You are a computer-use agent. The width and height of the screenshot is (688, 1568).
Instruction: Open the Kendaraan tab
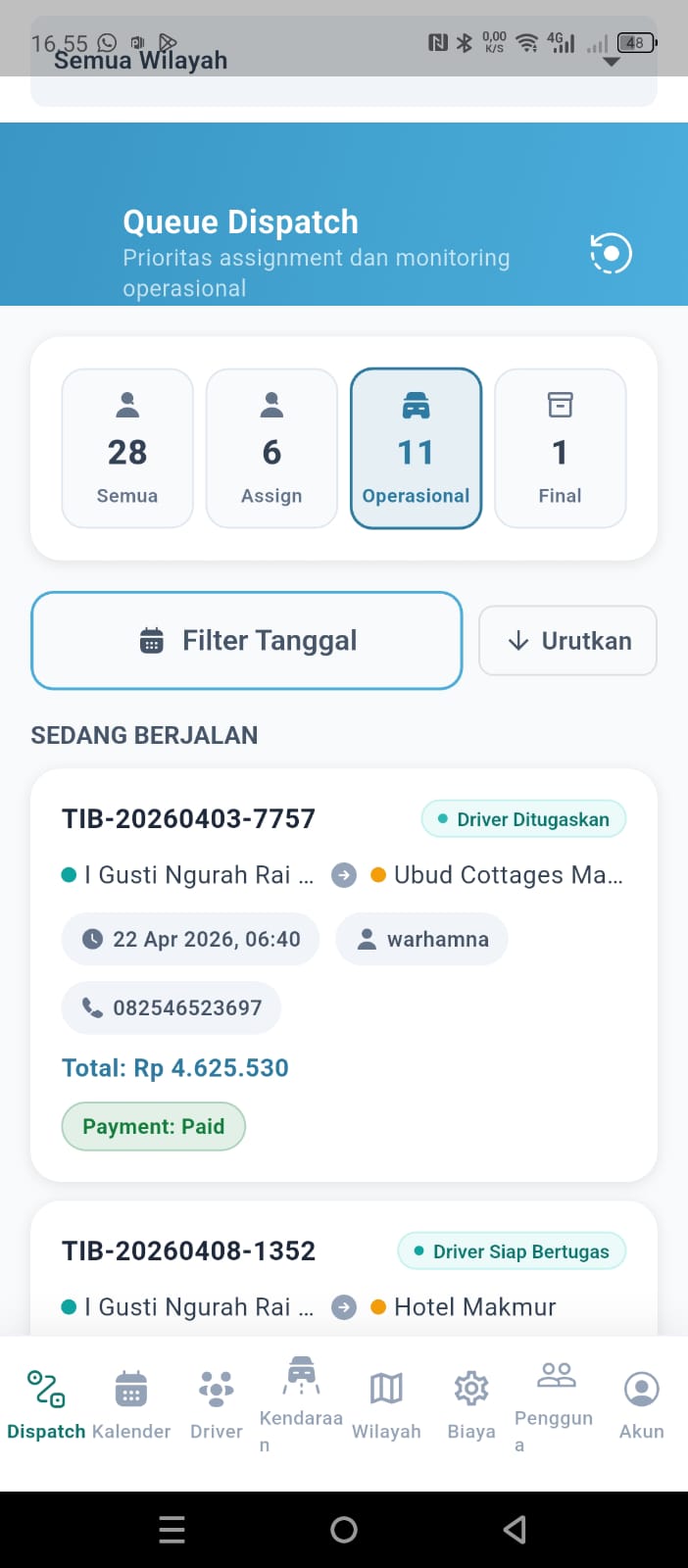(301, 1402)
